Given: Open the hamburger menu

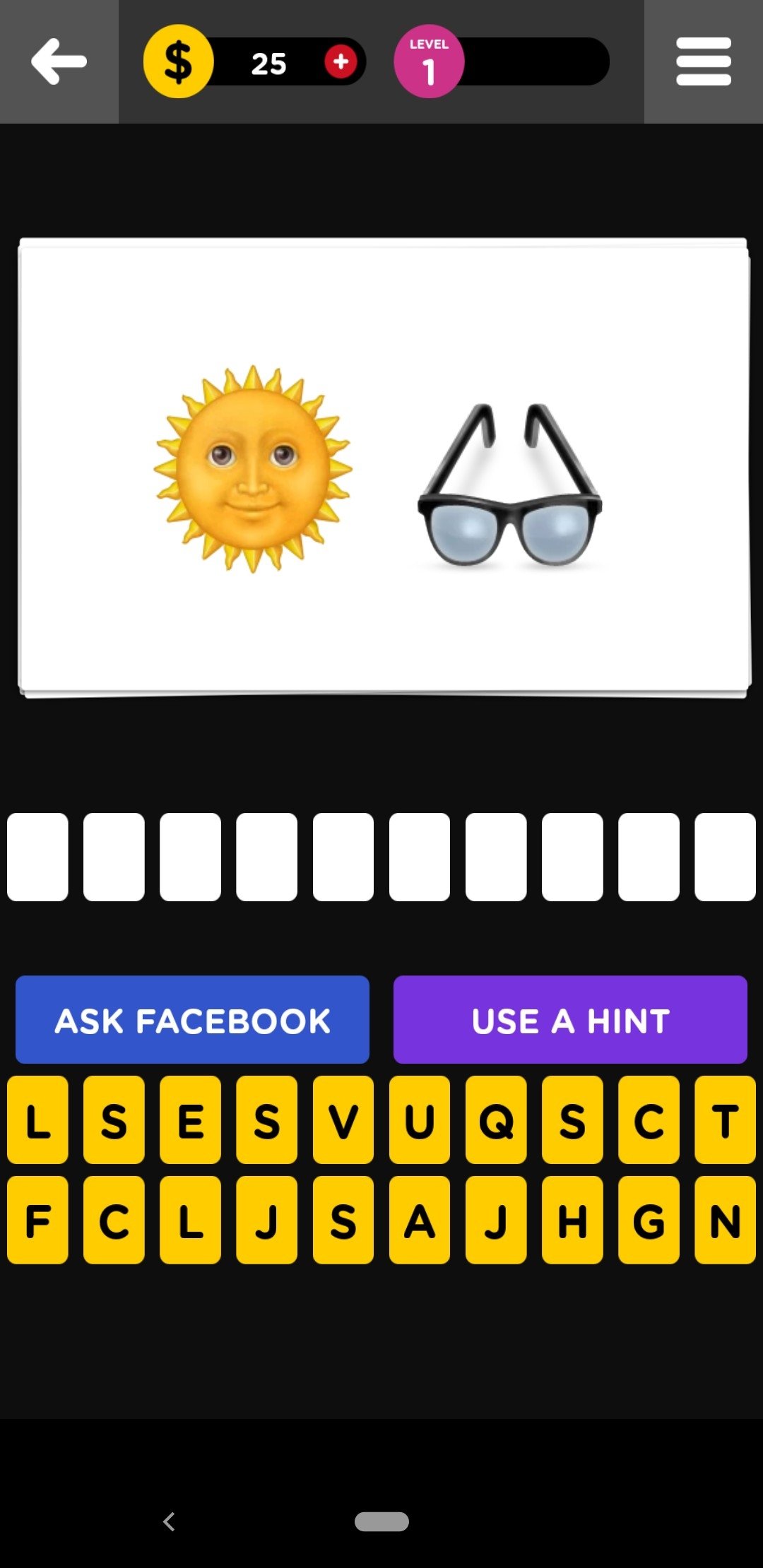Looking at the screenshot, I should [703, 61].
